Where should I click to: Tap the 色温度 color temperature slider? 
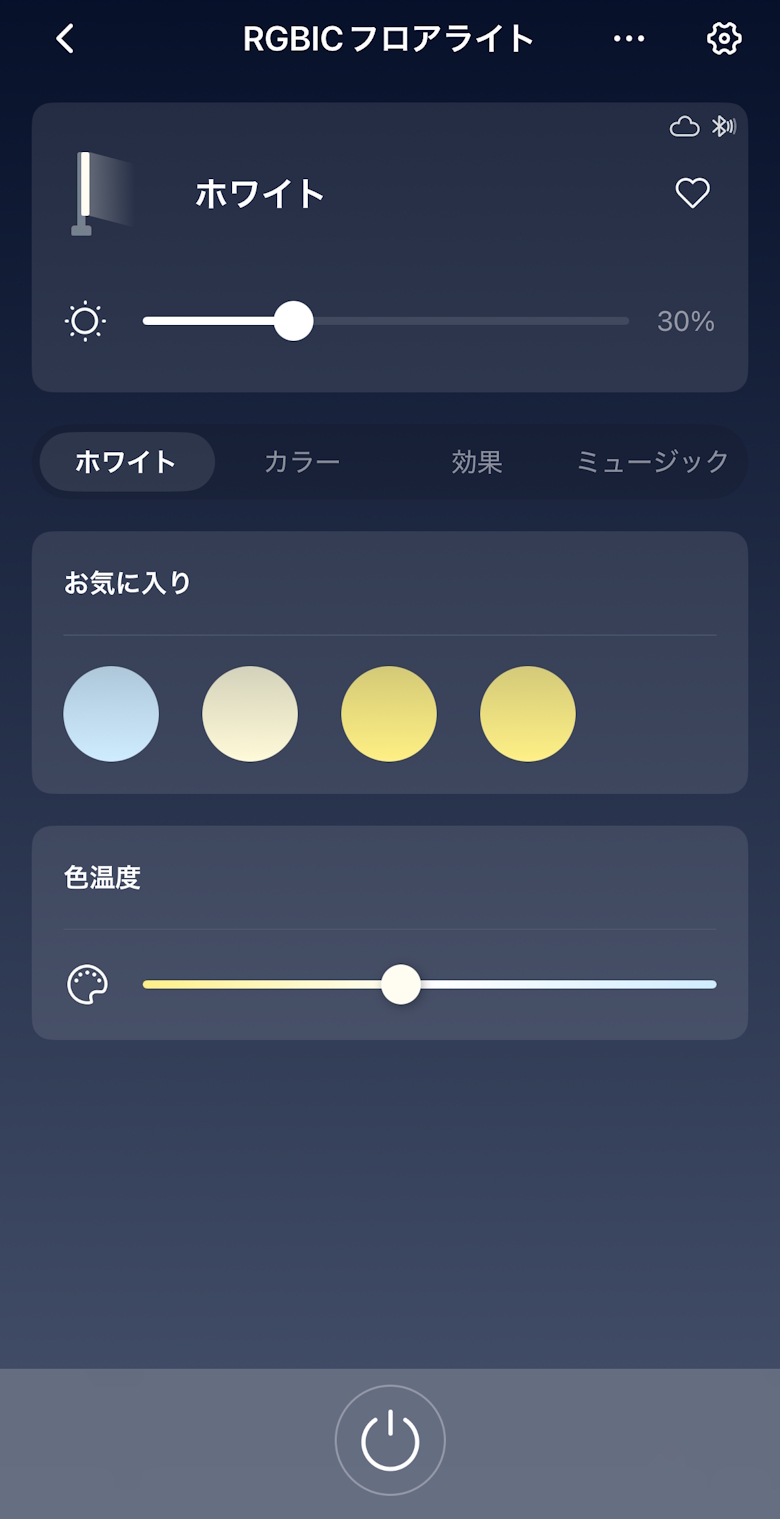560,985
